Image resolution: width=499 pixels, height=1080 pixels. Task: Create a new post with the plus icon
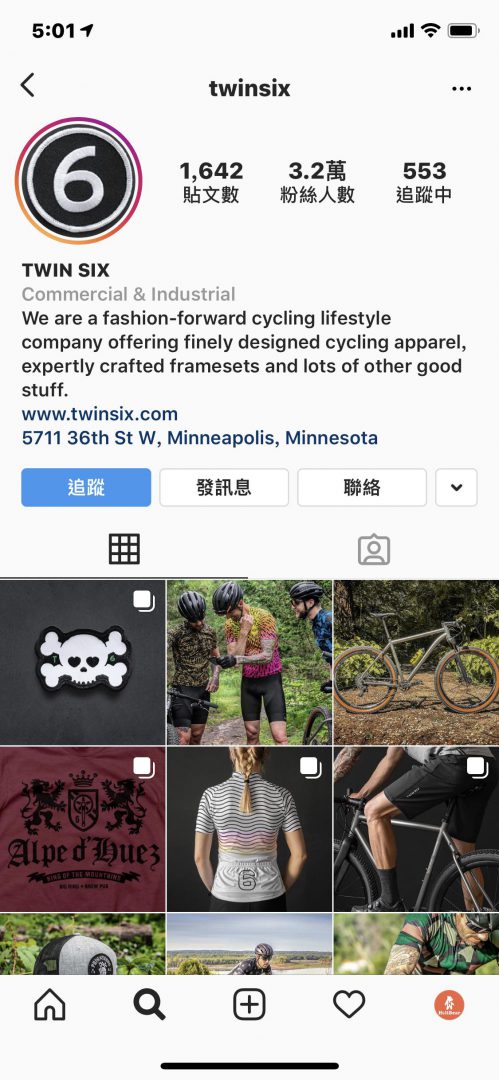pyautogui.click(x=250, y=1006)
